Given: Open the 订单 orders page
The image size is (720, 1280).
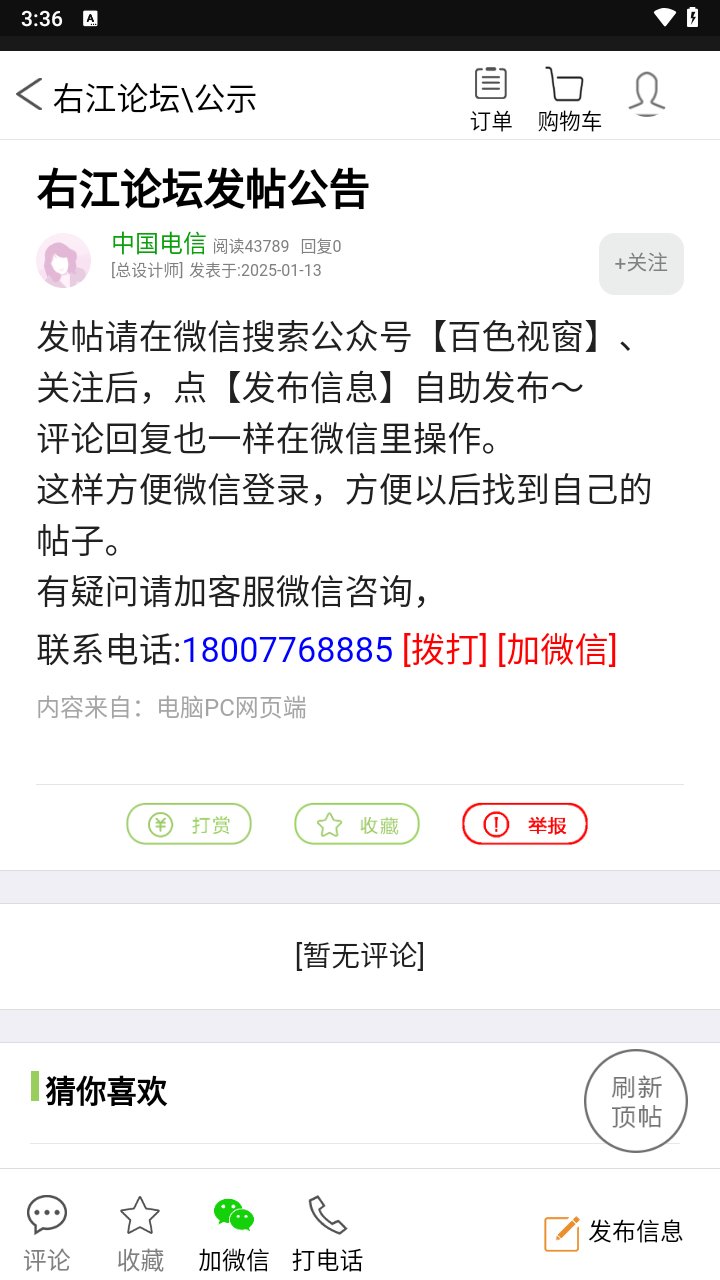Looking at the screenshot, I should [x=490, y=98].
